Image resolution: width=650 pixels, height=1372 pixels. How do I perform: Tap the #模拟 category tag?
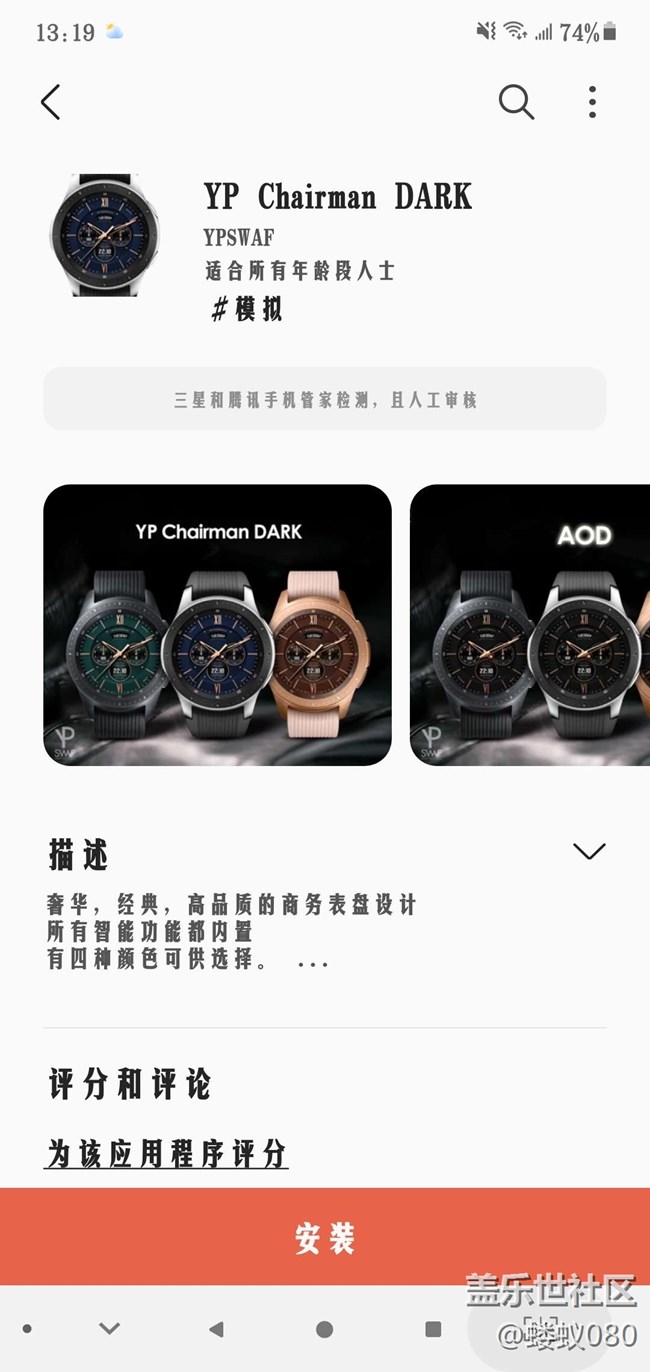247,310
